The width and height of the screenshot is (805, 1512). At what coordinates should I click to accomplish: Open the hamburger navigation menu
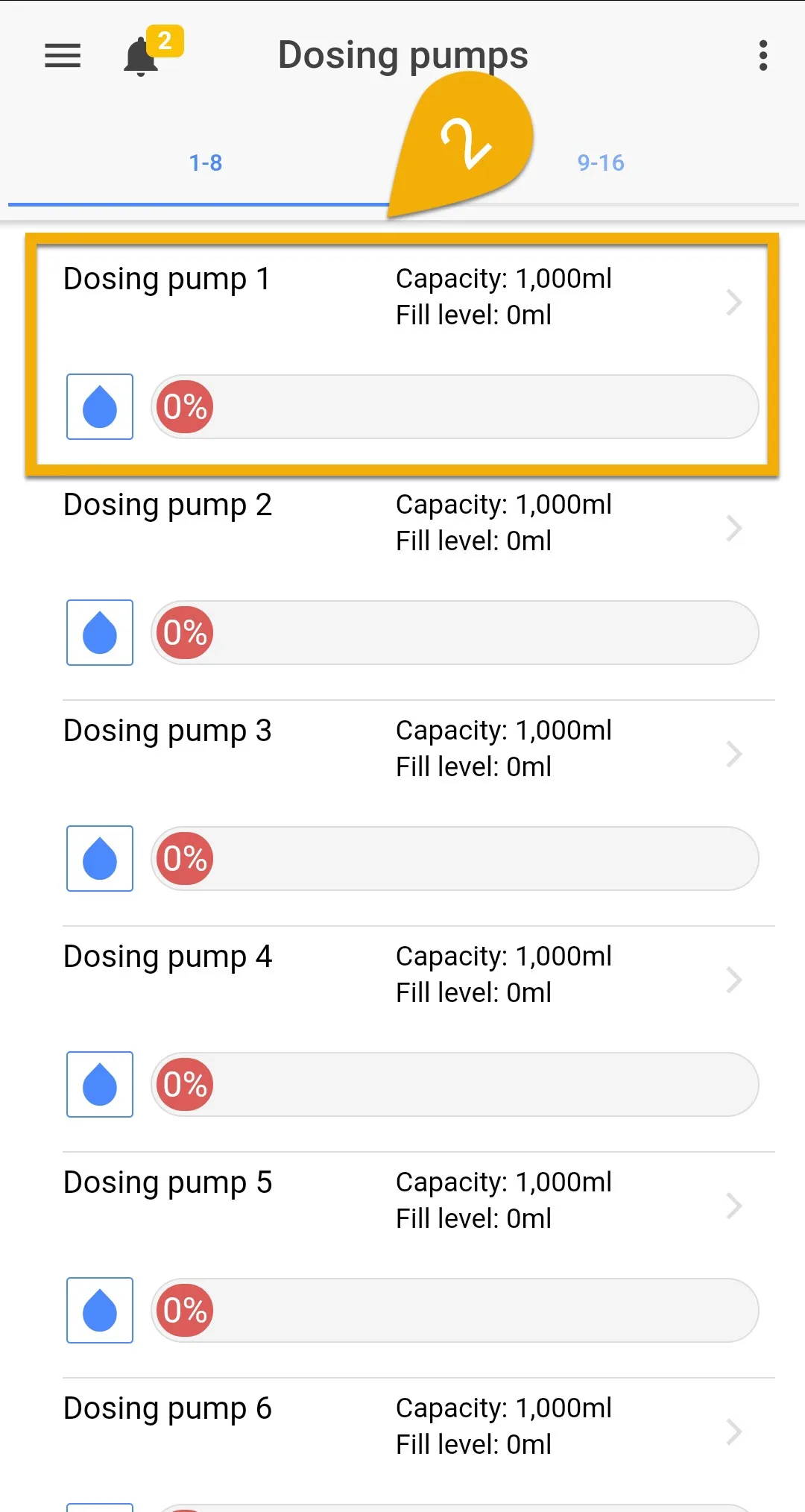[x=63, y=56]
